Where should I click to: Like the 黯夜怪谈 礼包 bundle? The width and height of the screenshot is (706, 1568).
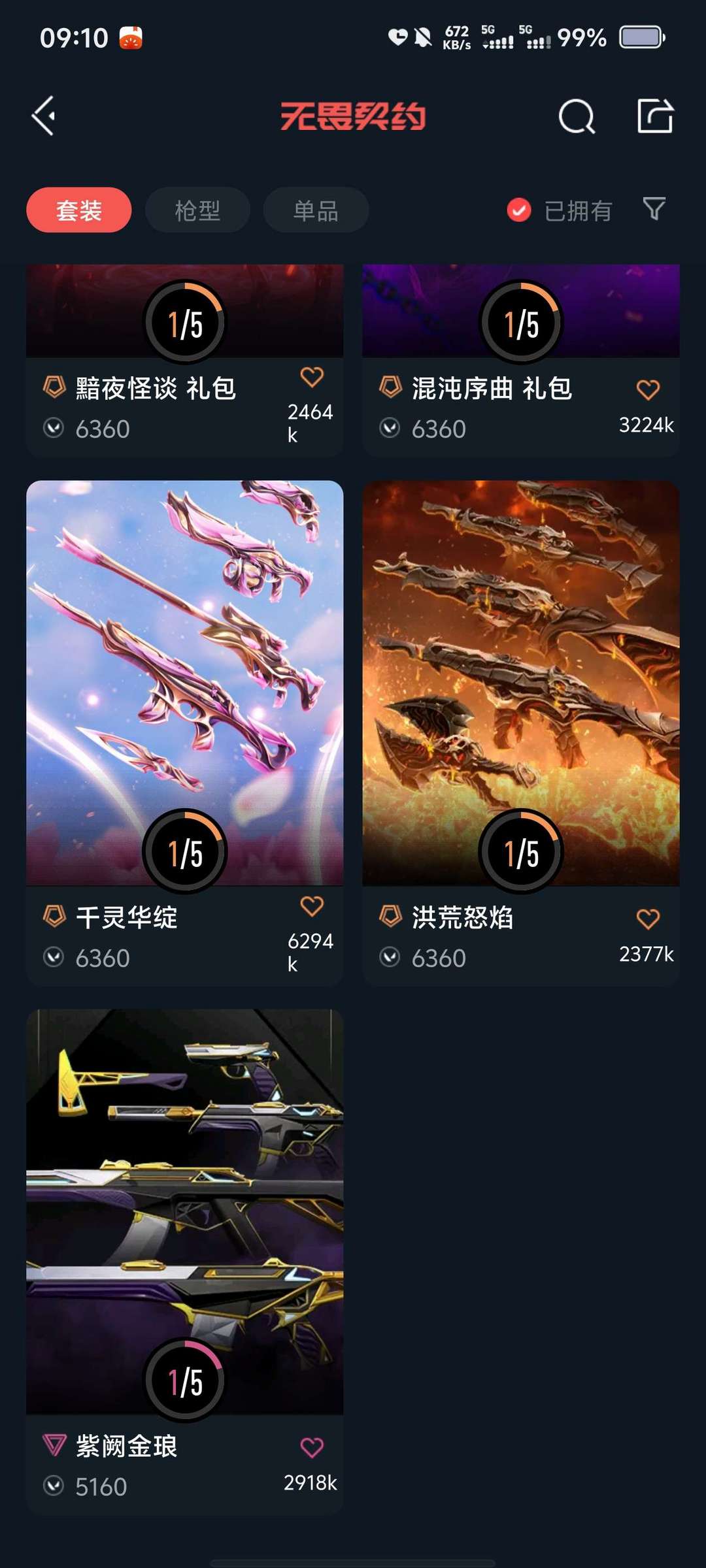(312, 377)
